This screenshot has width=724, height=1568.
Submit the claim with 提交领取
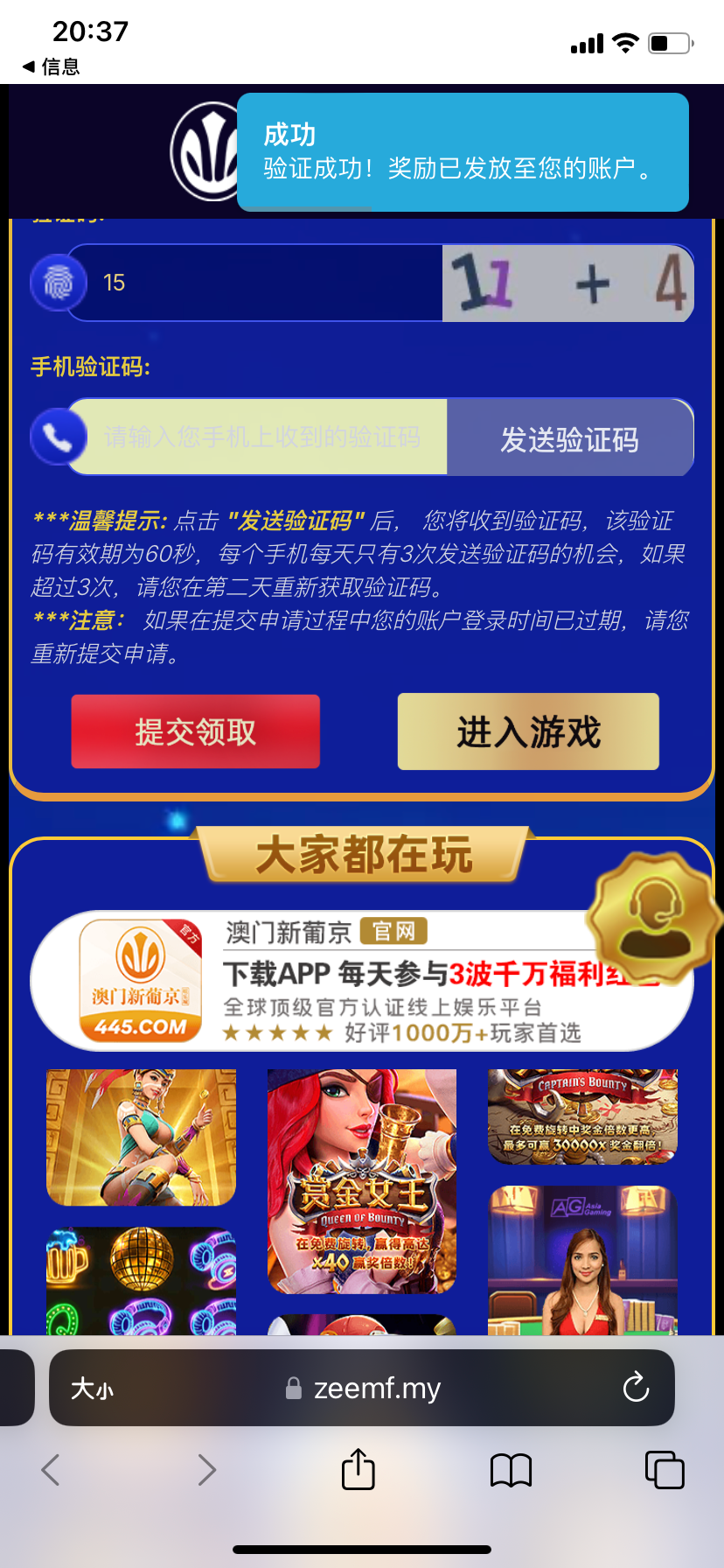(x=195, y=731)
